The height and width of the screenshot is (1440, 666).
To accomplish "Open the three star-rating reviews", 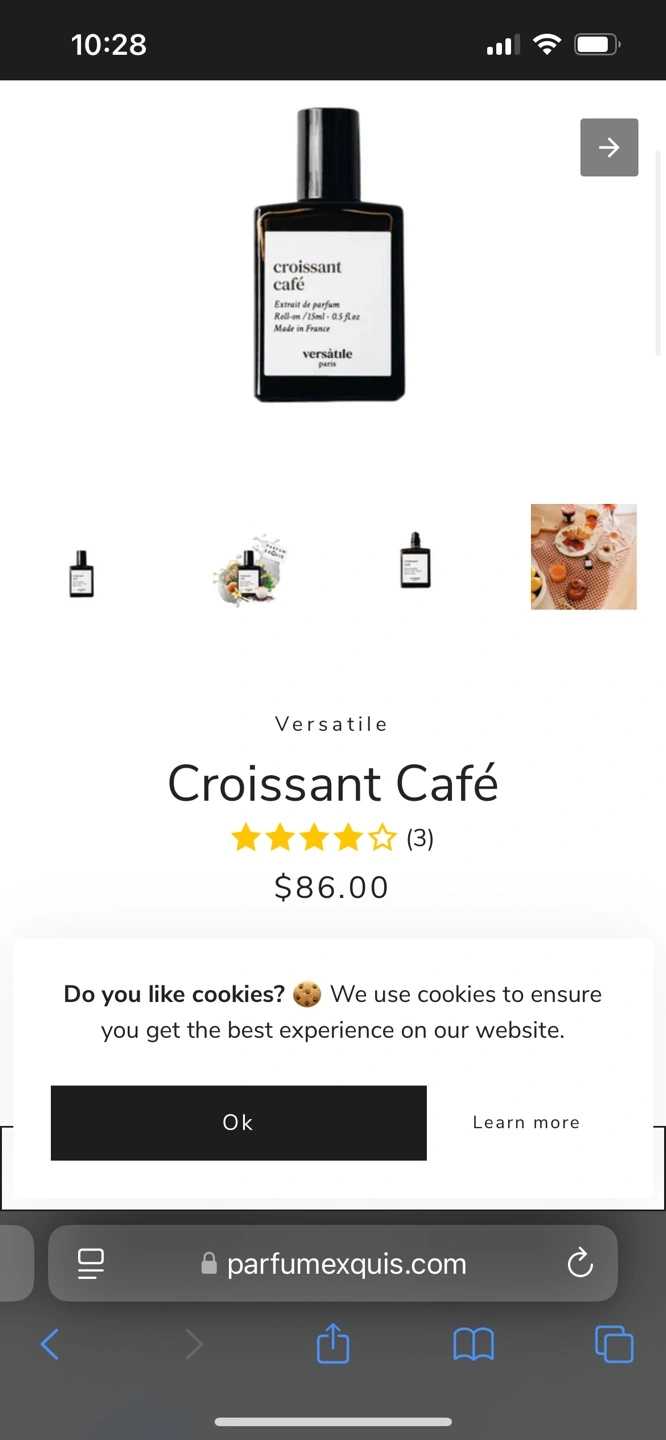I will point(332,838).
